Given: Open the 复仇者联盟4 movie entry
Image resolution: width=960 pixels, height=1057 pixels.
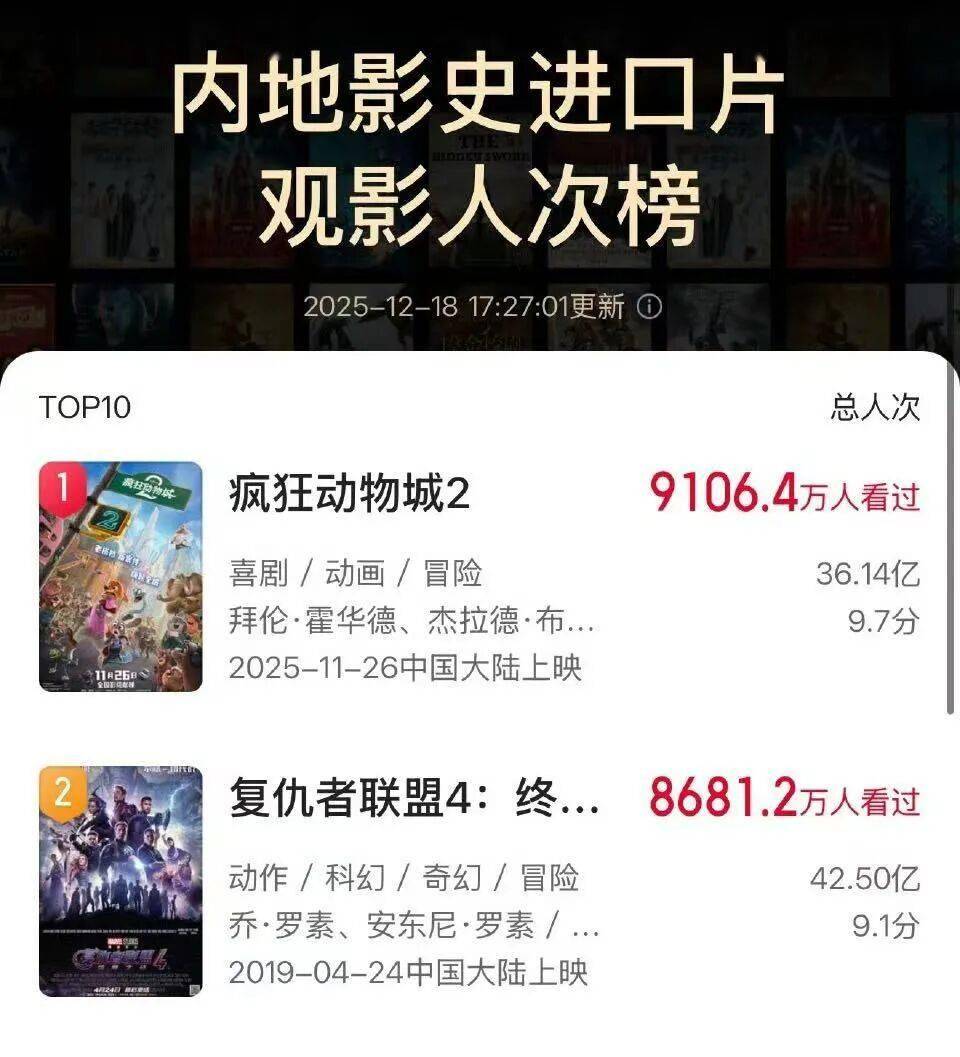Looking at the screenshot, I should (414, 800).
